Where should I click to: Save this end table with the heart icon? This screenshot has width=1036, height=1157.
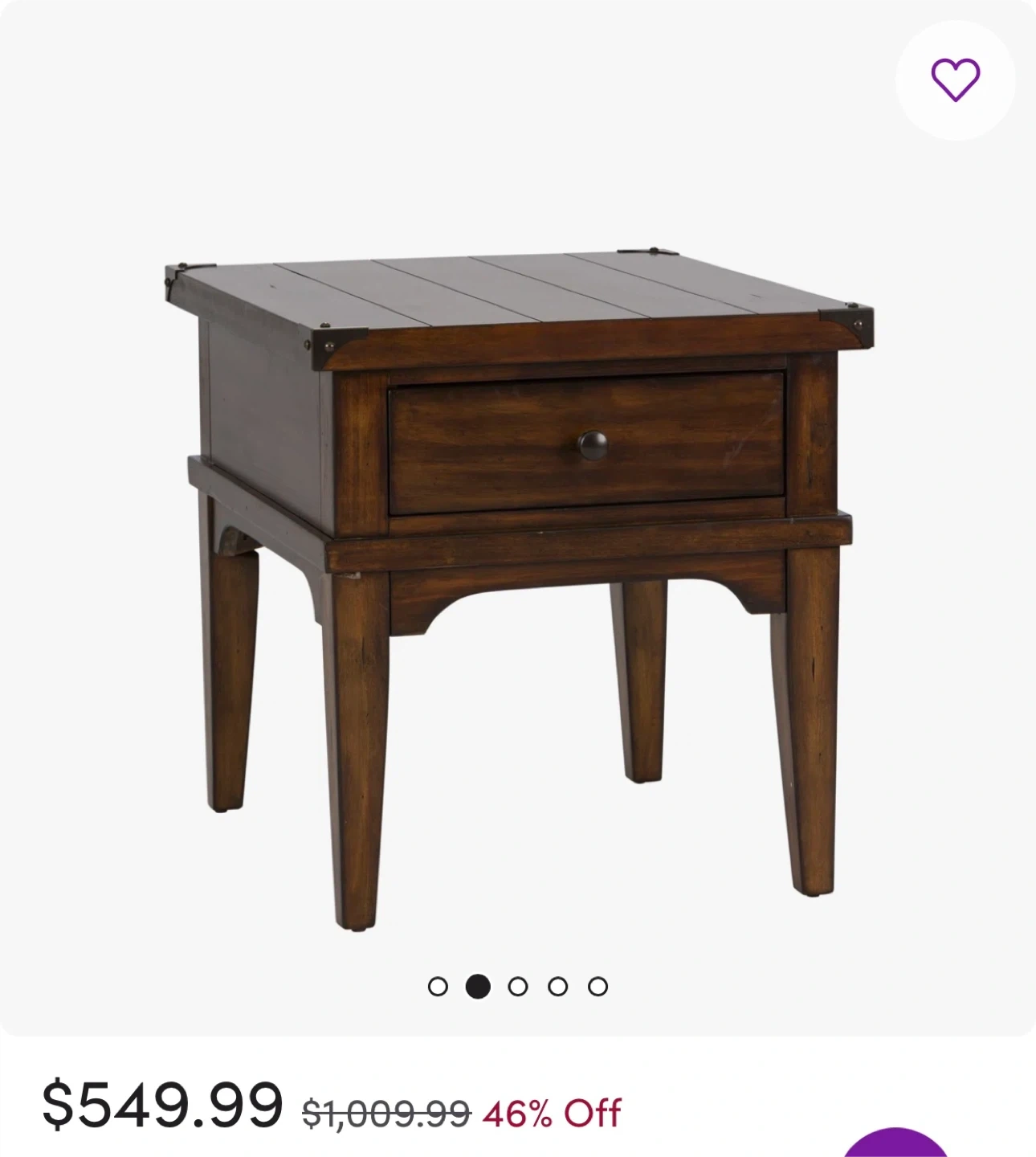pyautogui.click(x=955, y=80)
